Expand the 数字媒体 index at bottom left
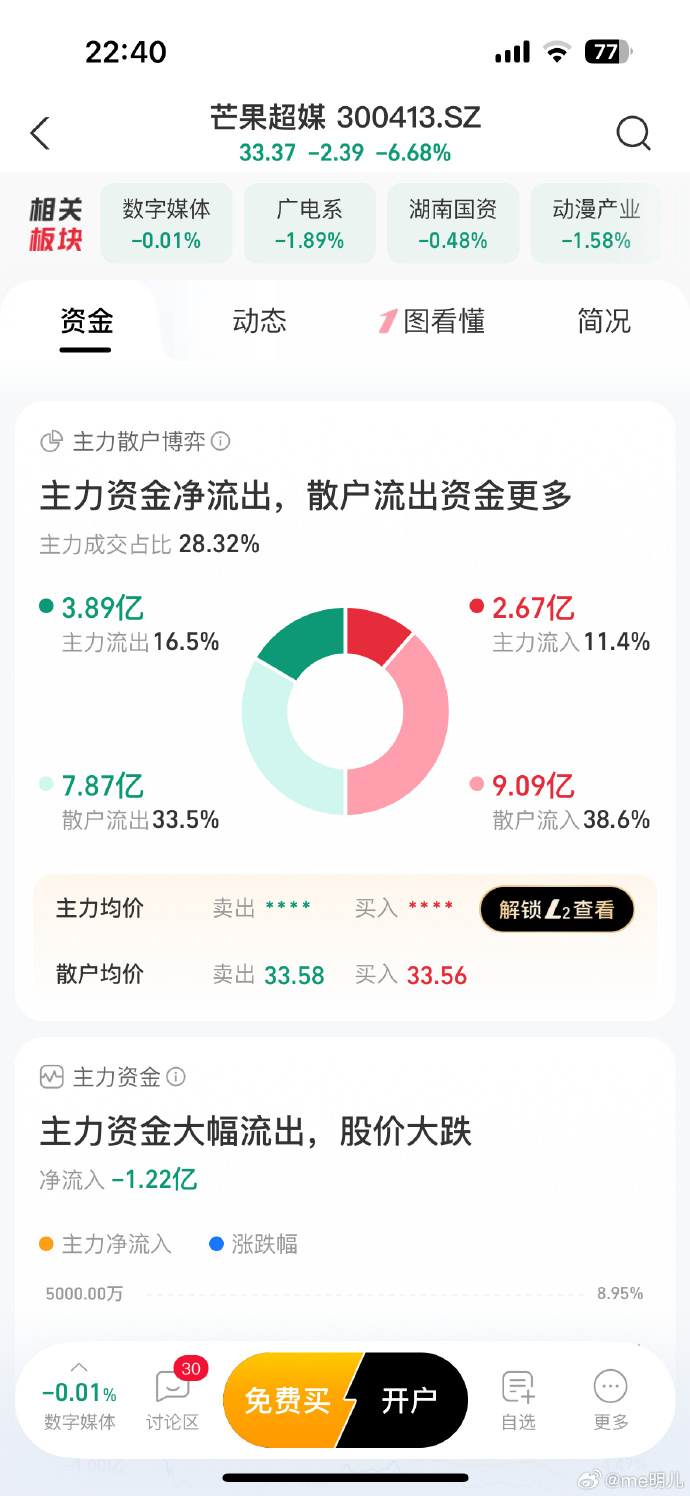 pos(79,1395)
